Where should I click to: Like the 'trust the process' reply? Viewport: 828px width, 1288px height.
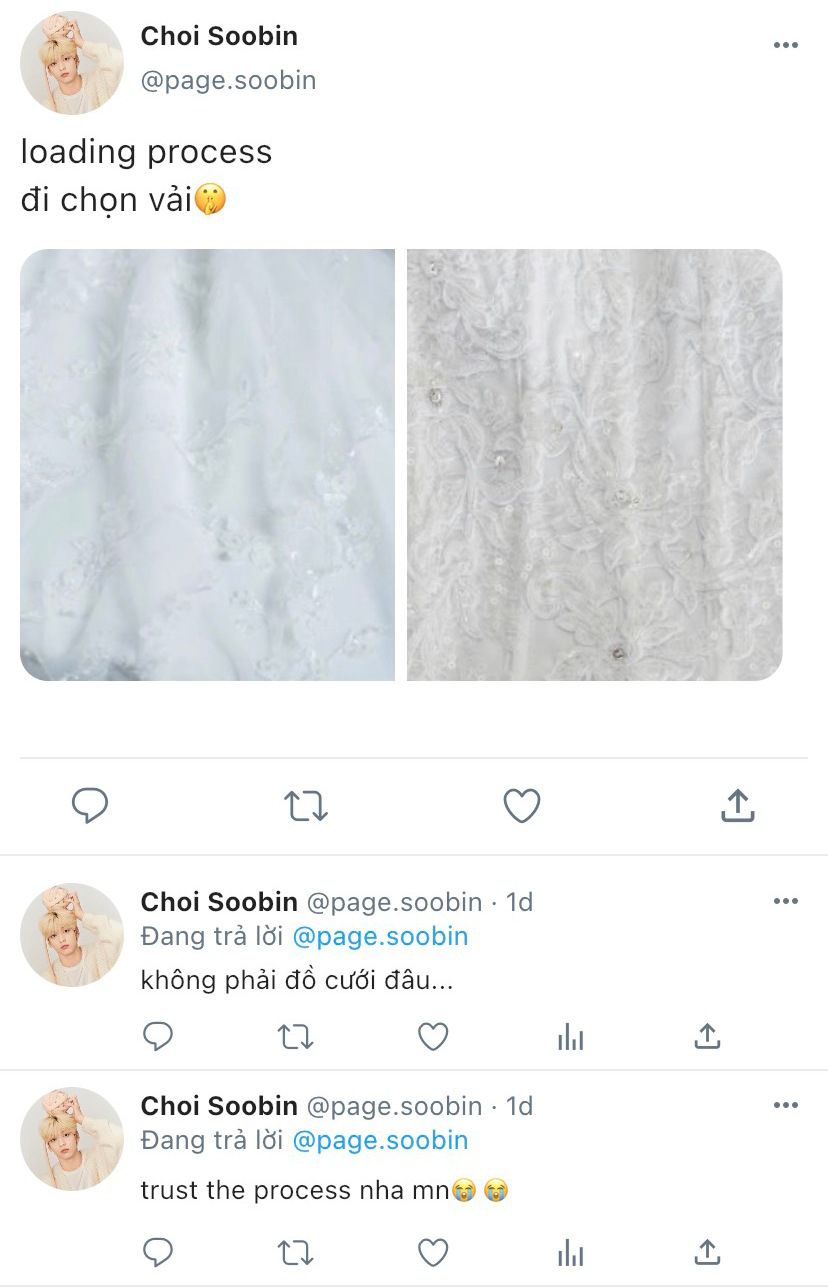point(432,1252)
